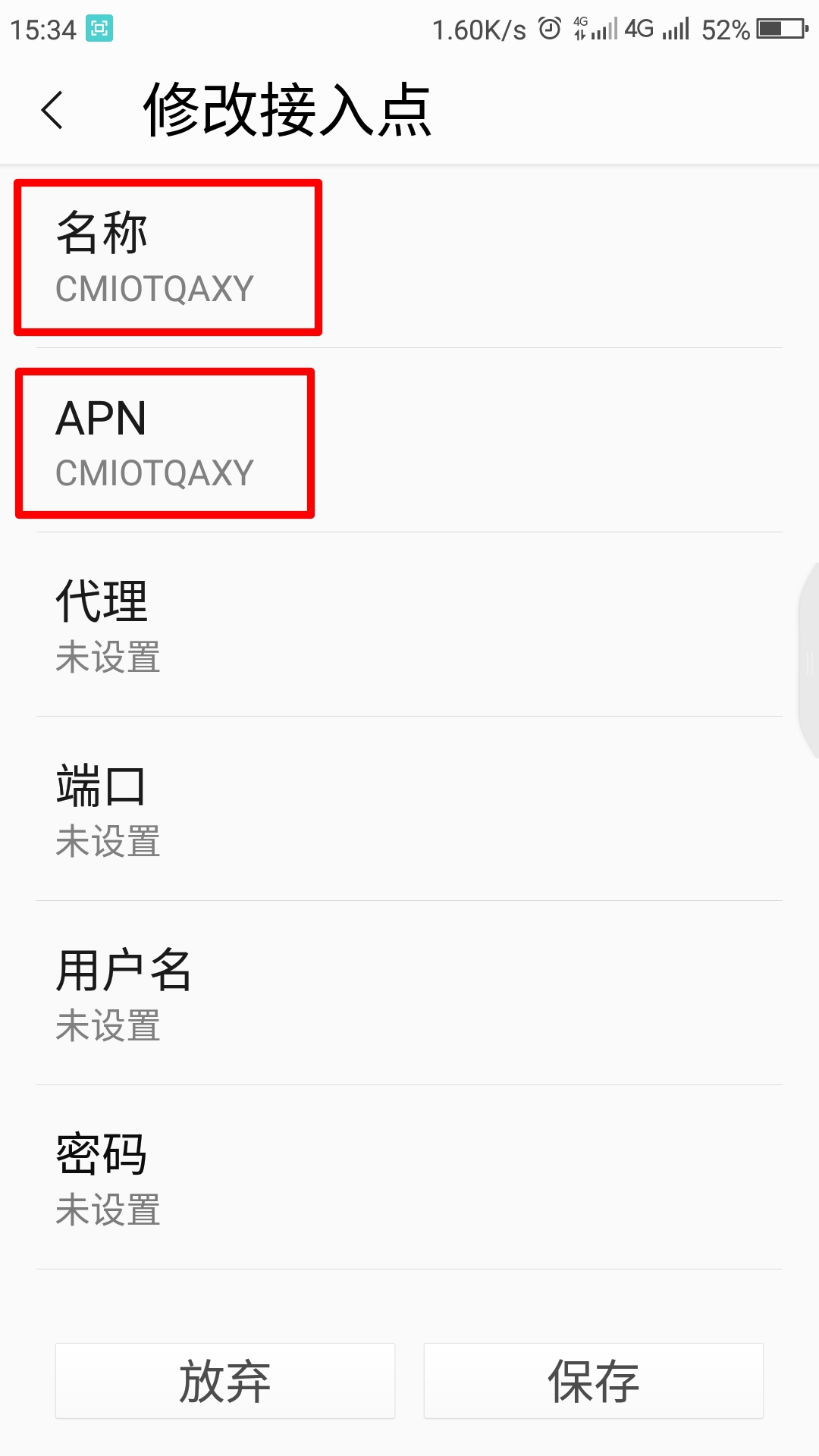Set the 代理 proxy value
819x1456 pixels.
[x=409, y=625]
